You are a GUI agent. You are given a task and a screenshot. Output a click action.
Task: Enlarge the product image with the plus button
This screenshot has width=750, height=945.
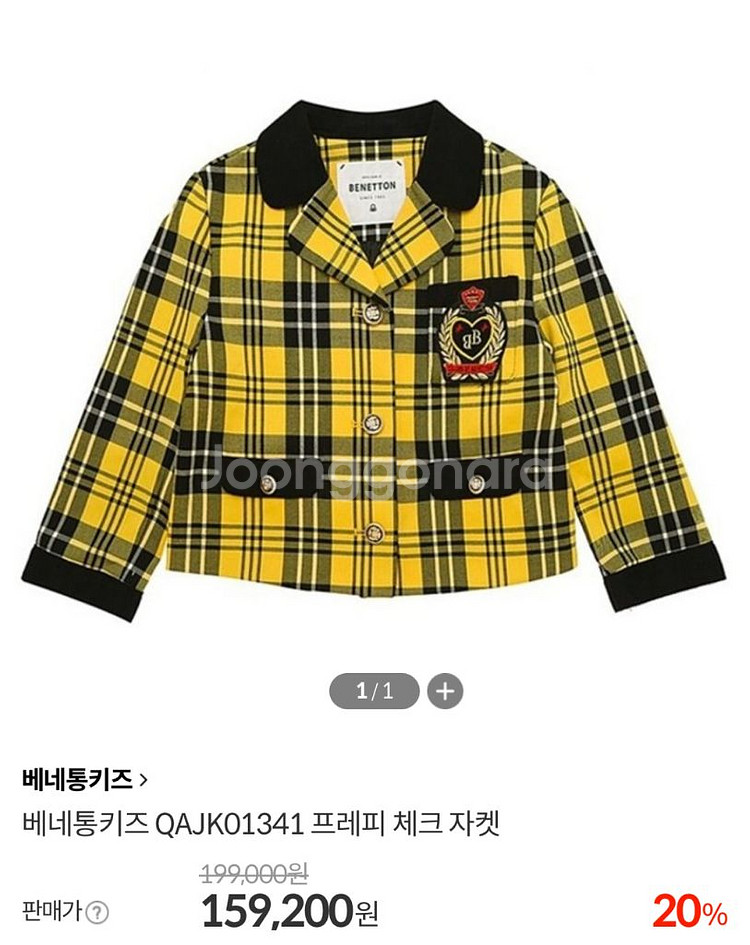(x=445, y=691)
